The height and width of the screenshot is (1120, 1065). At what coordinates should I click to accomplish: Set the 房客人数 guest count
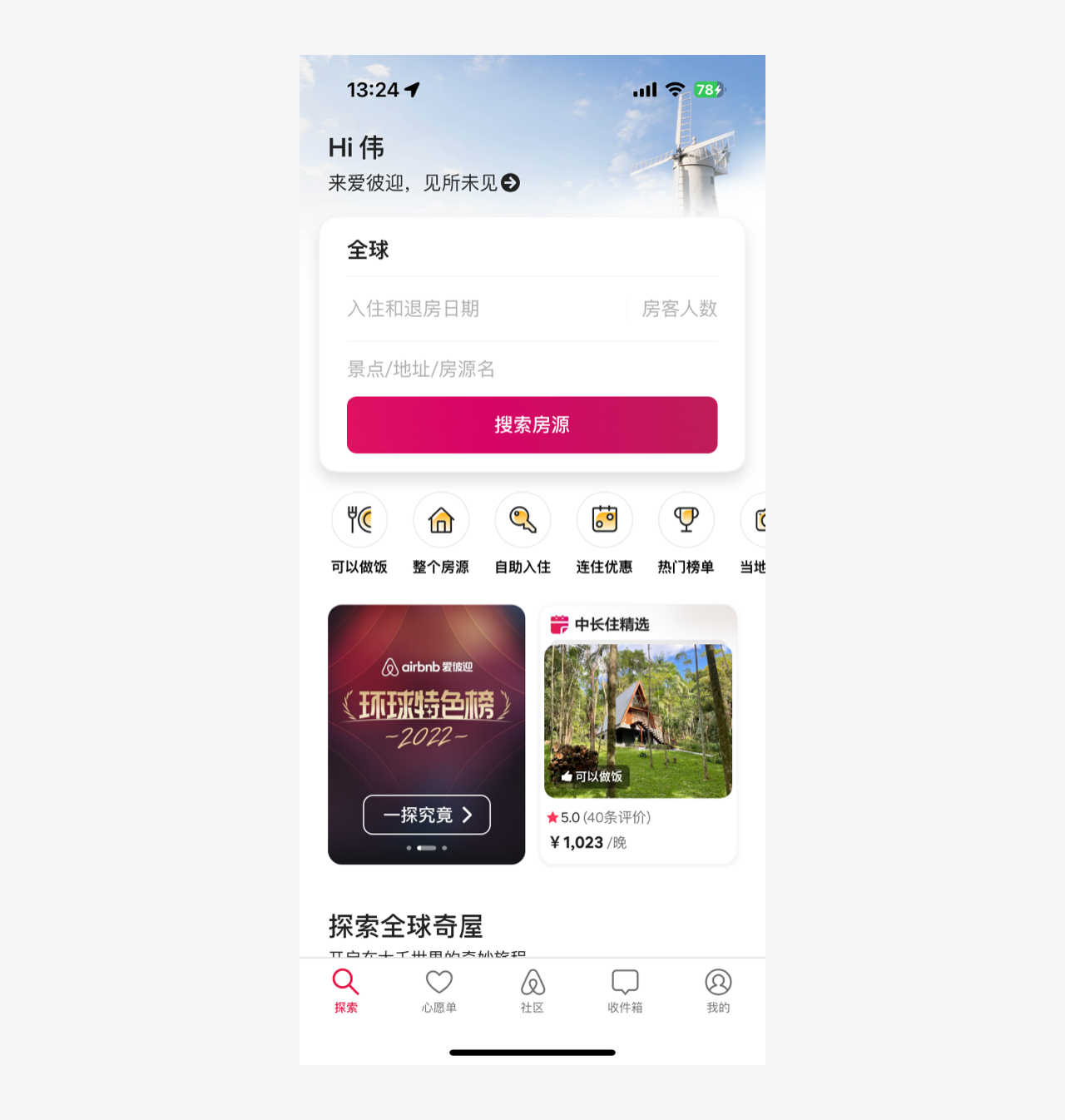click(x=679, y=309)
